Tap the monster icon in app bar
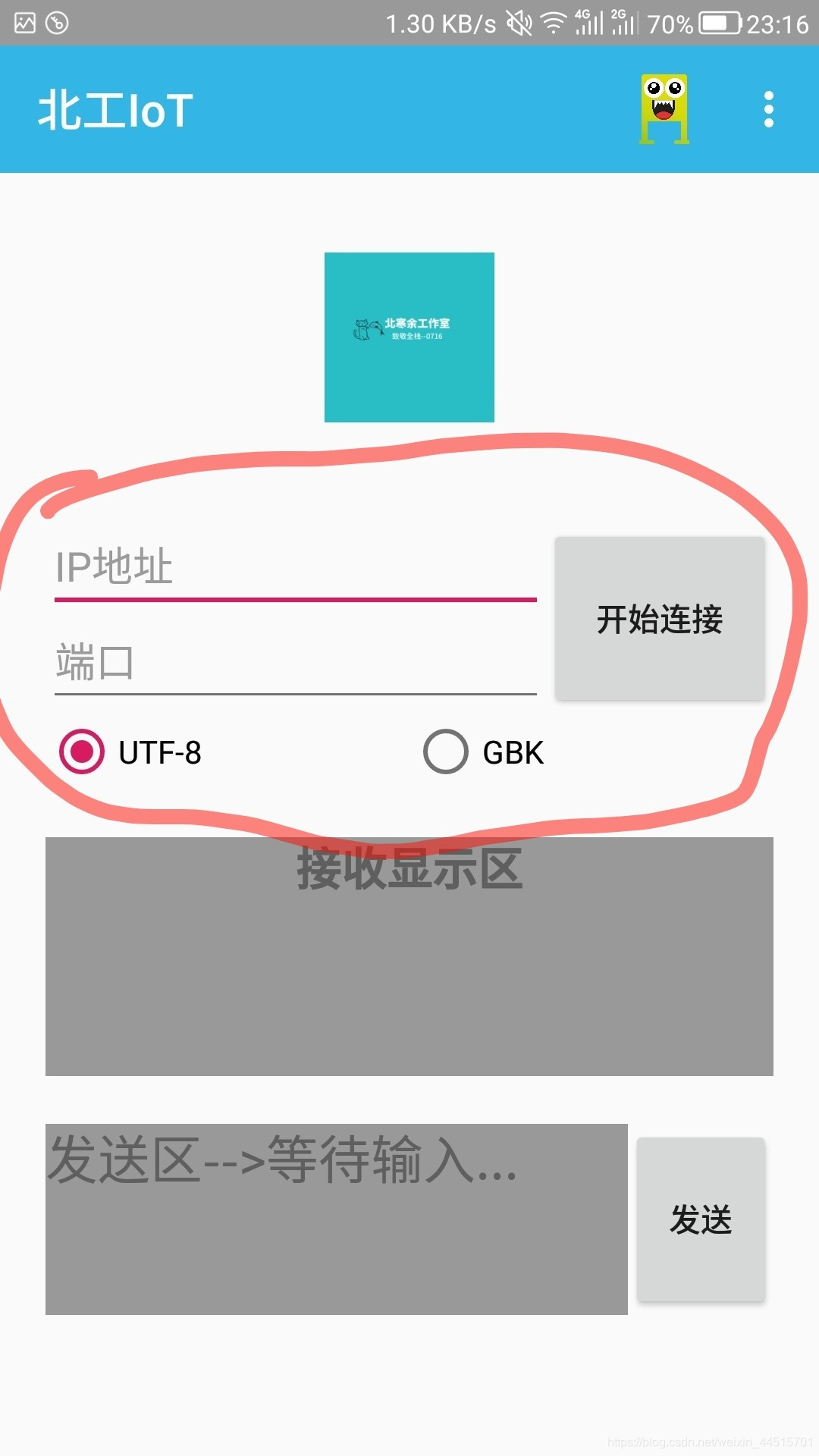 coord(664,109)
